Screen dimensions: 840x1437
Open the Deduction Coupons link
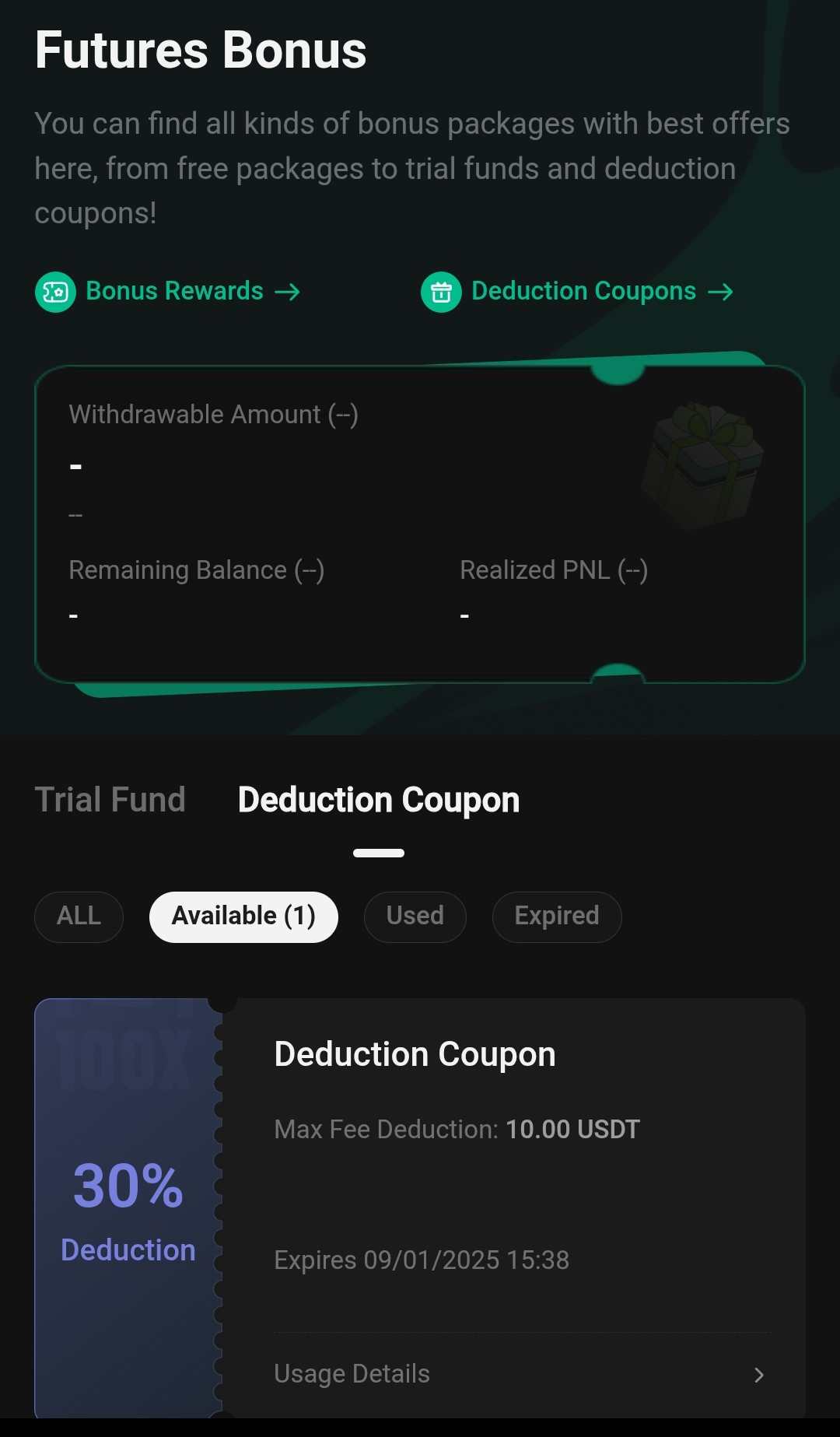click(577, 292)
